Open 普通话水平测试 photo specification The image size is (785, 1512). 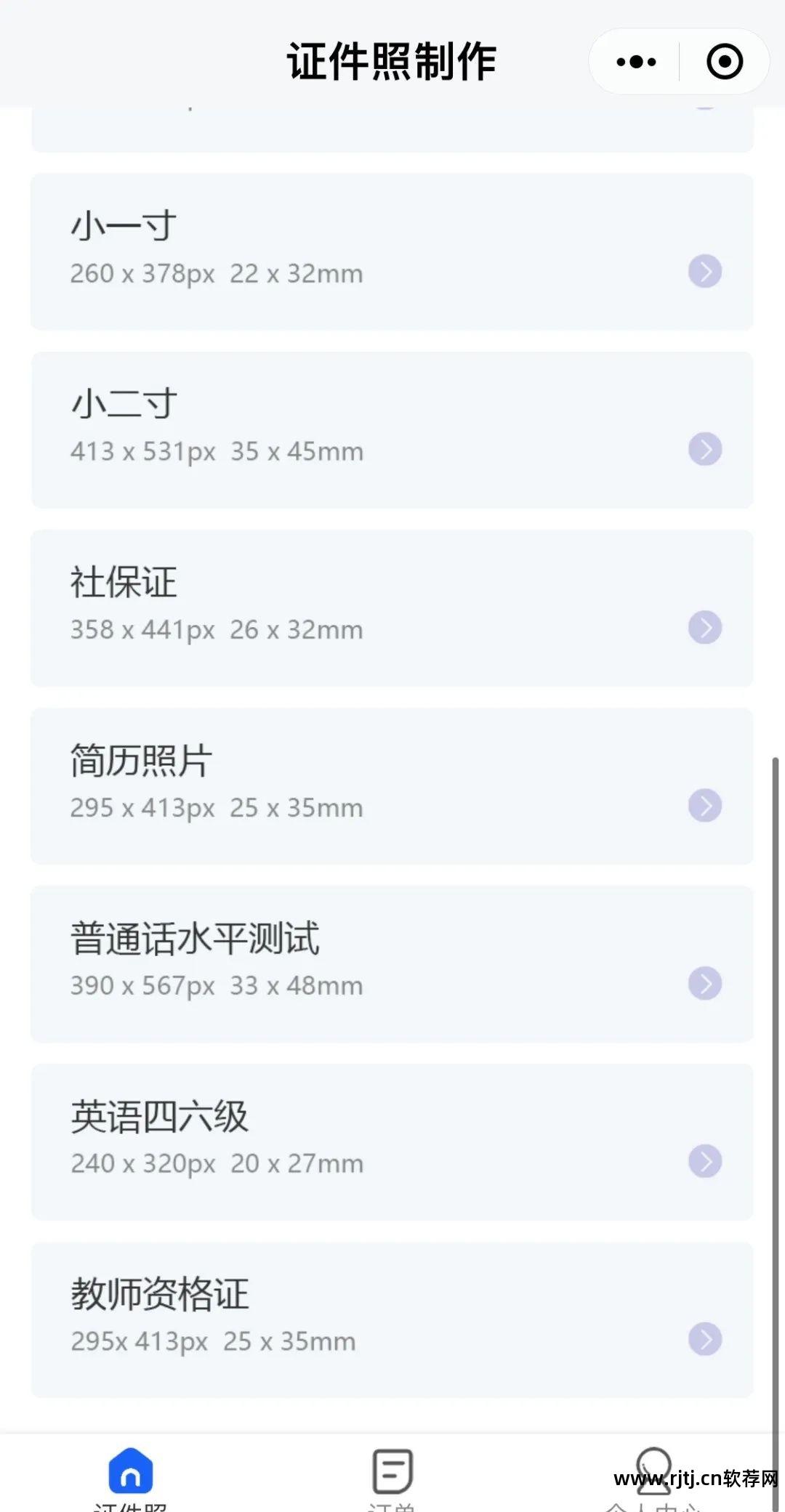(392, 964)
